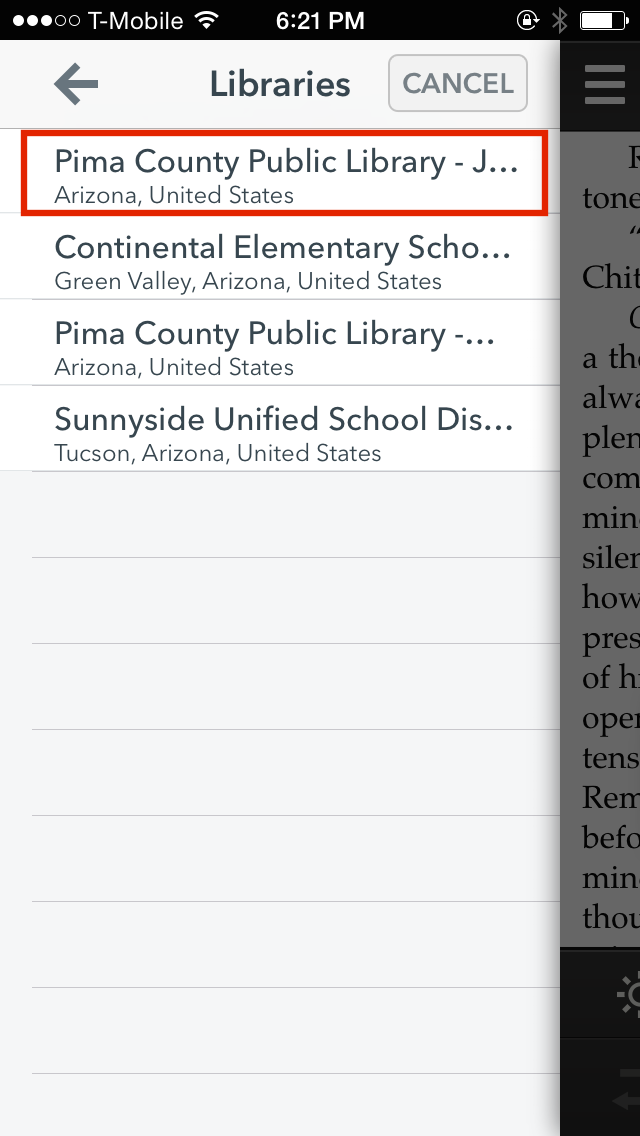The height and width of the screenshot is (1136, 640).
Task: Go back using the arrow icon
Action: click(76, 84)
